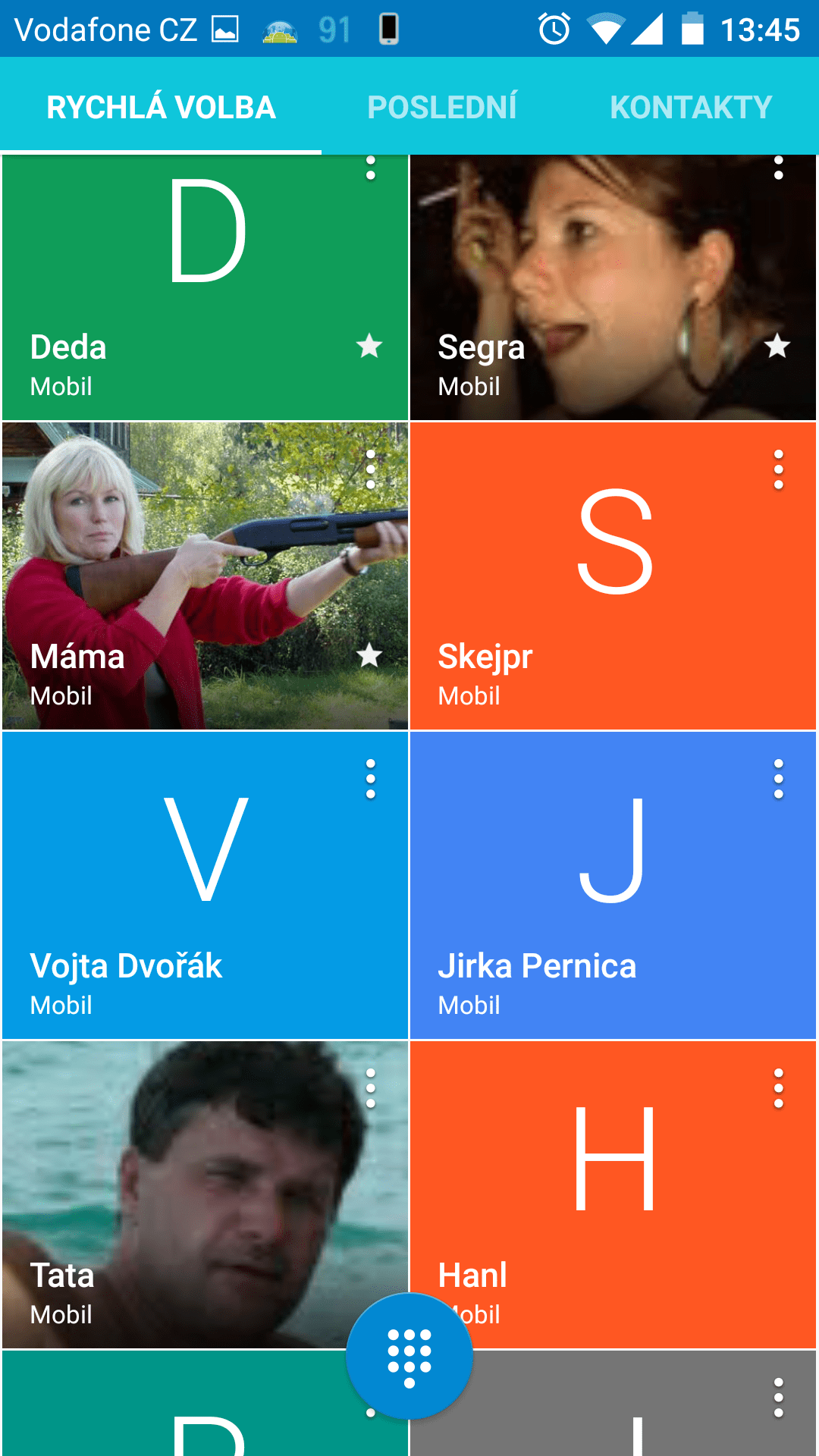Tap the Hanl contact tile
This screenshot has height=1456, width=819.
pos(613,1194)
